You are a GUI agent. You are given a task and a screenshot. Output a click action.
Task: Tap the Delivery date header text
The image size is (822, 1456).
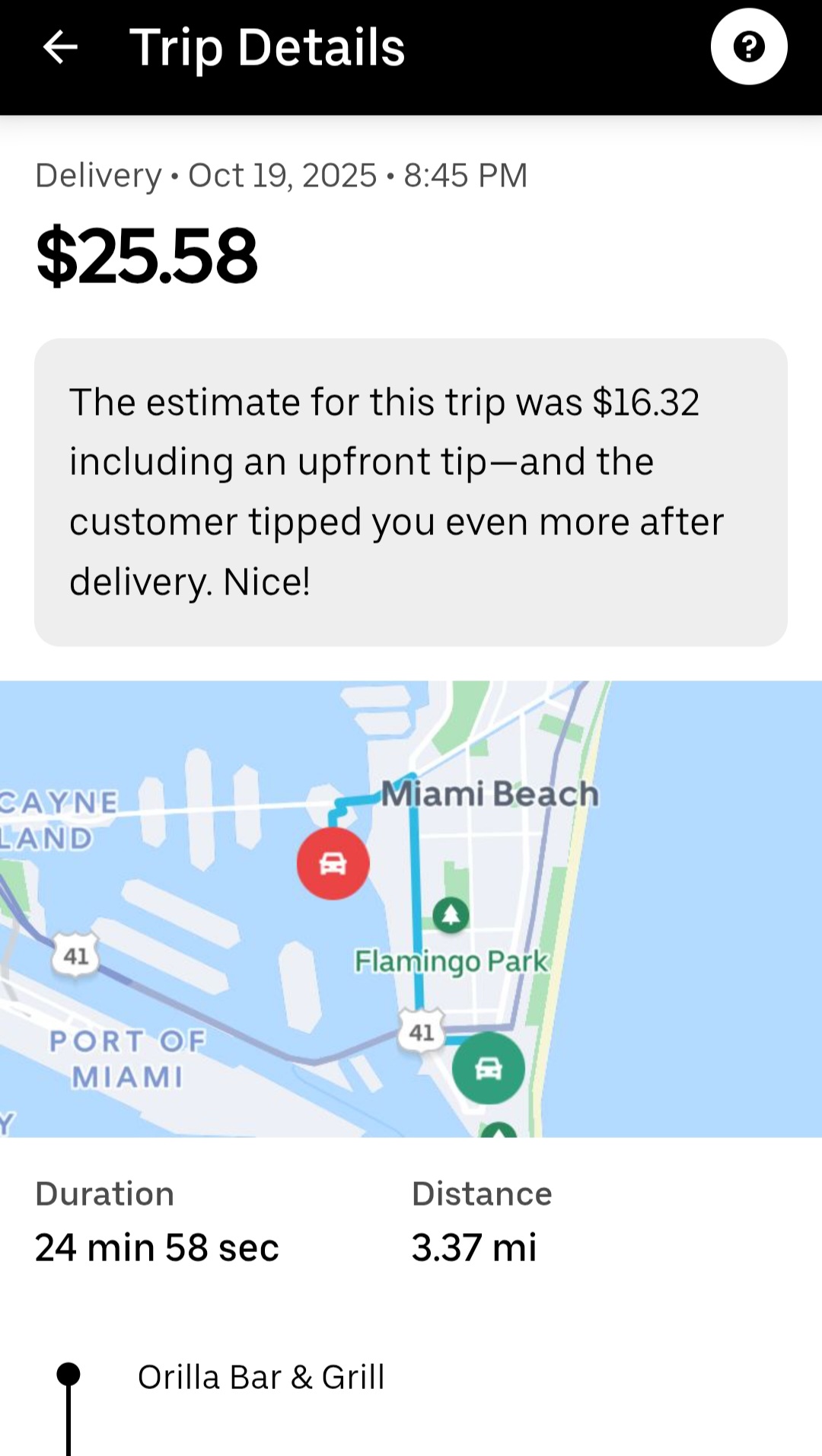[x=282, y=174]
